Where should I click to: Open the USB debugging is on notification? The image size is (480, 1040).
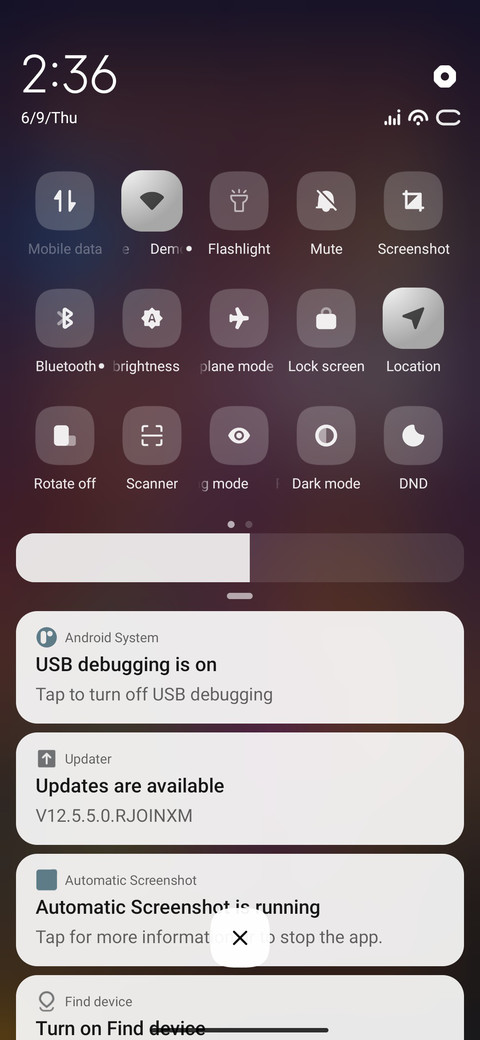click(240, 667)
